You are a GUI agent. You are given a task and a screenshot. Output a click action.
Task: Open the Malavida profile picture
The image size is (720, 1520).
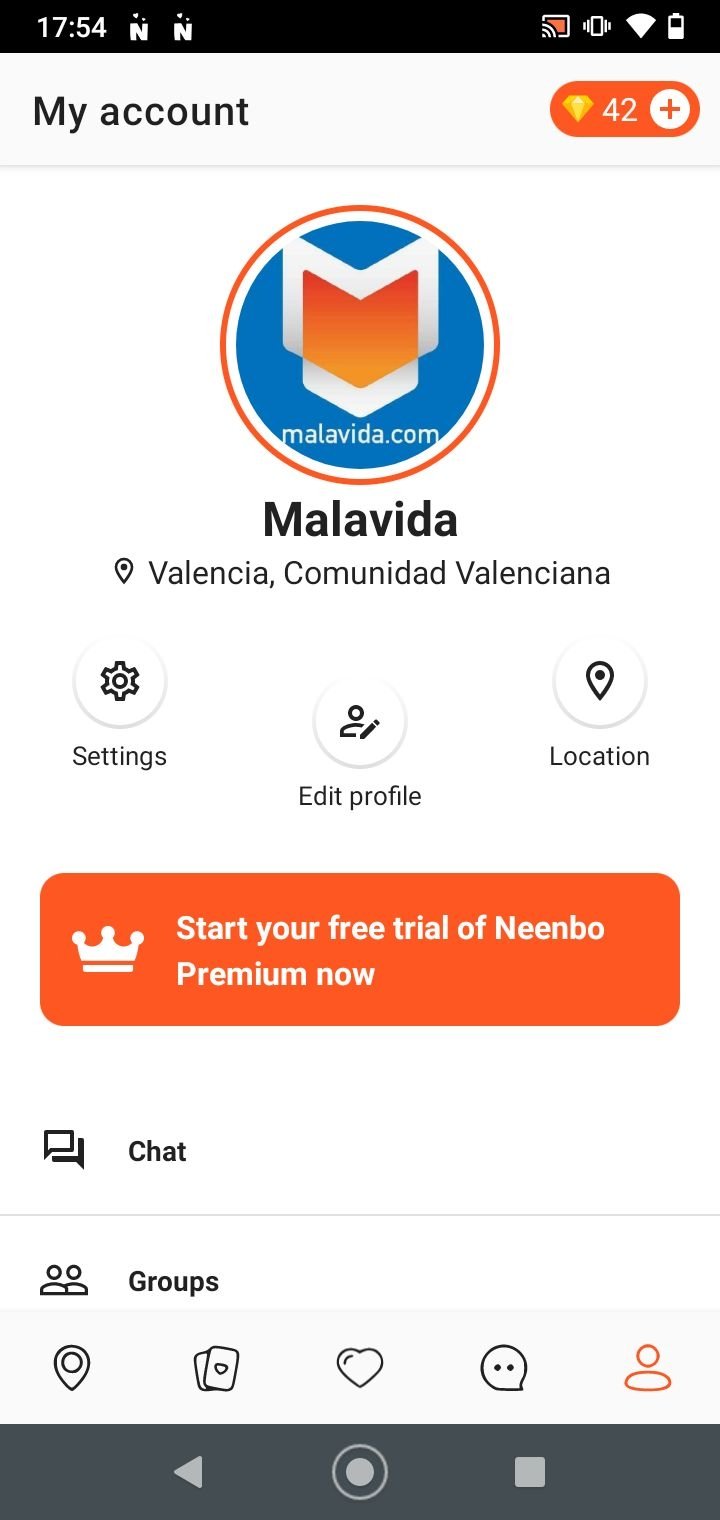coord(360,345)
